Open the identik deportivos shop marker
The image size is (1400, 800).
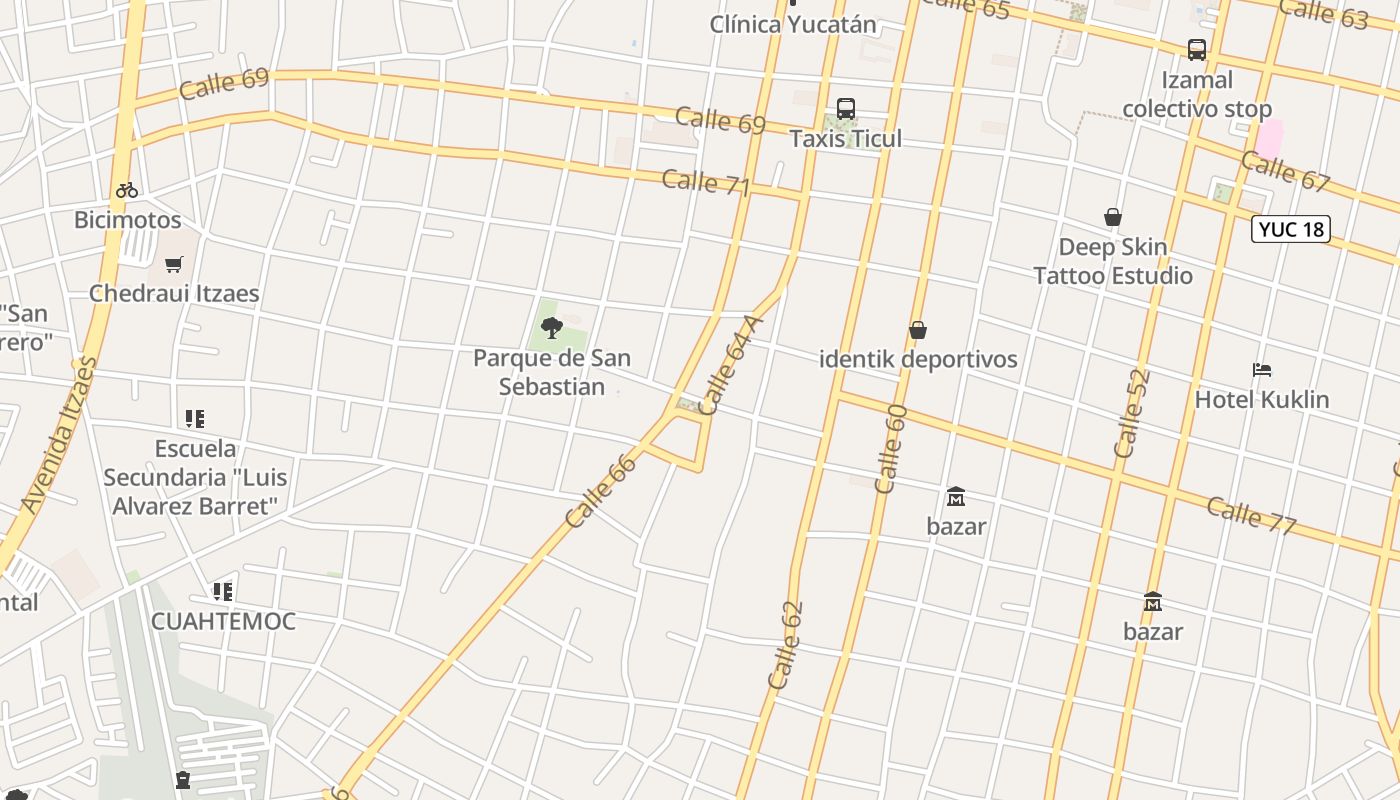tap(918, 330)
